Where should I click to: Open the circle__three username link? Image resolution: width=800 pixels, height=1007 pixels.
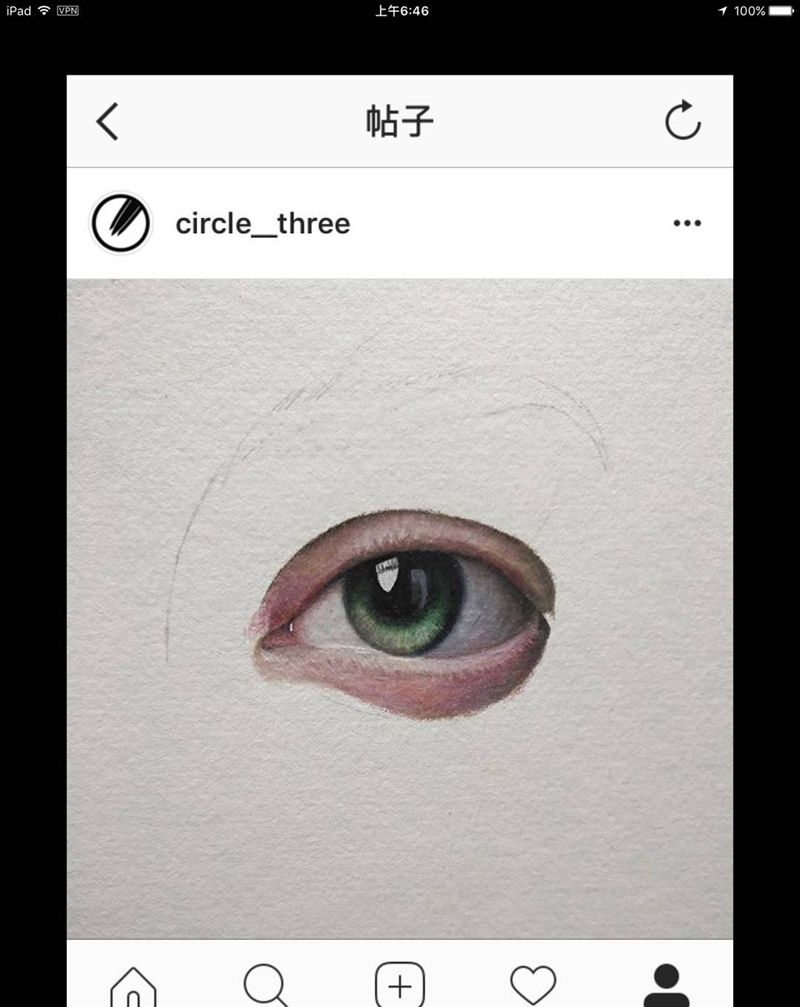click(263, 223)
